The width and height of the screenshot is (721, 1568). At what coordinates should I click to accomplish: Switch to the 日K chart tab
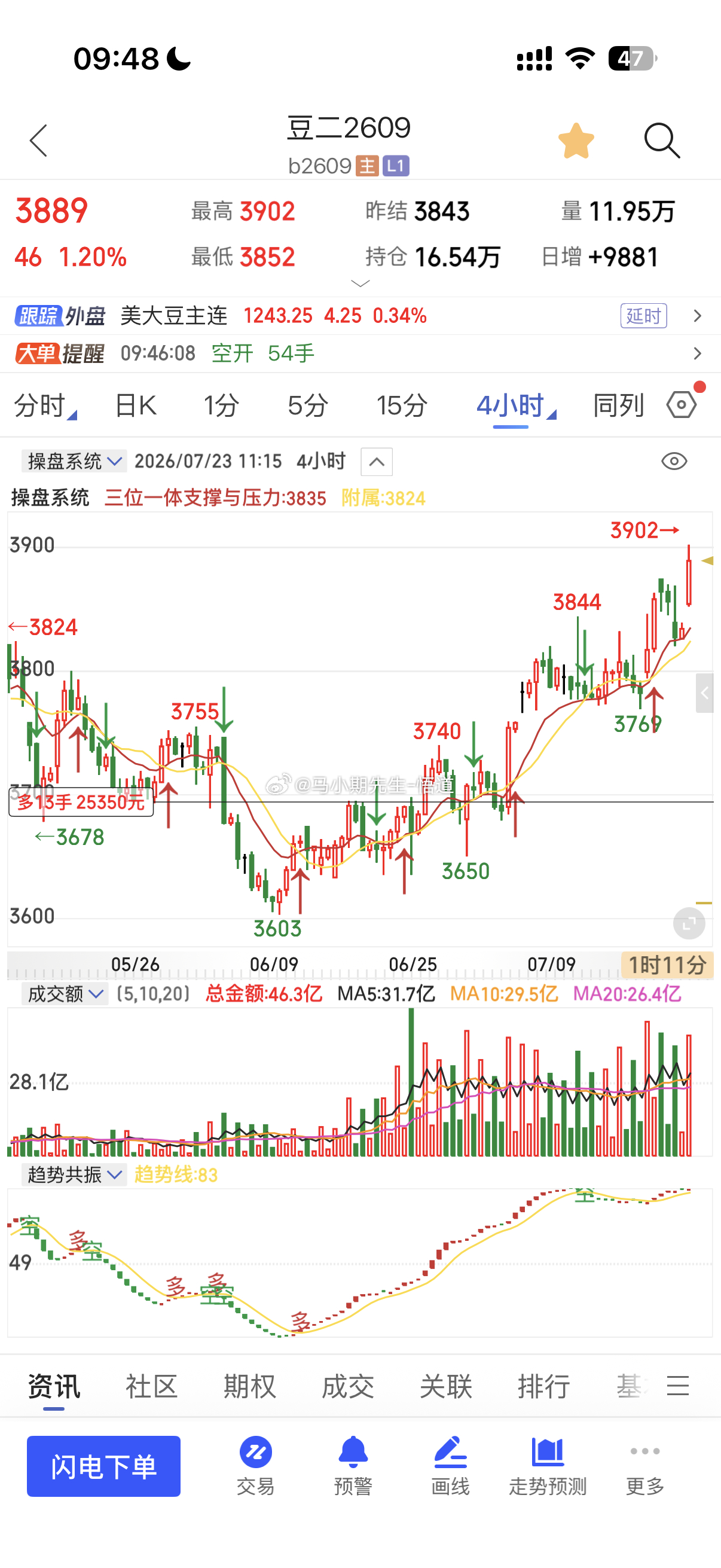pyautogui.click(x=136, y=405)
